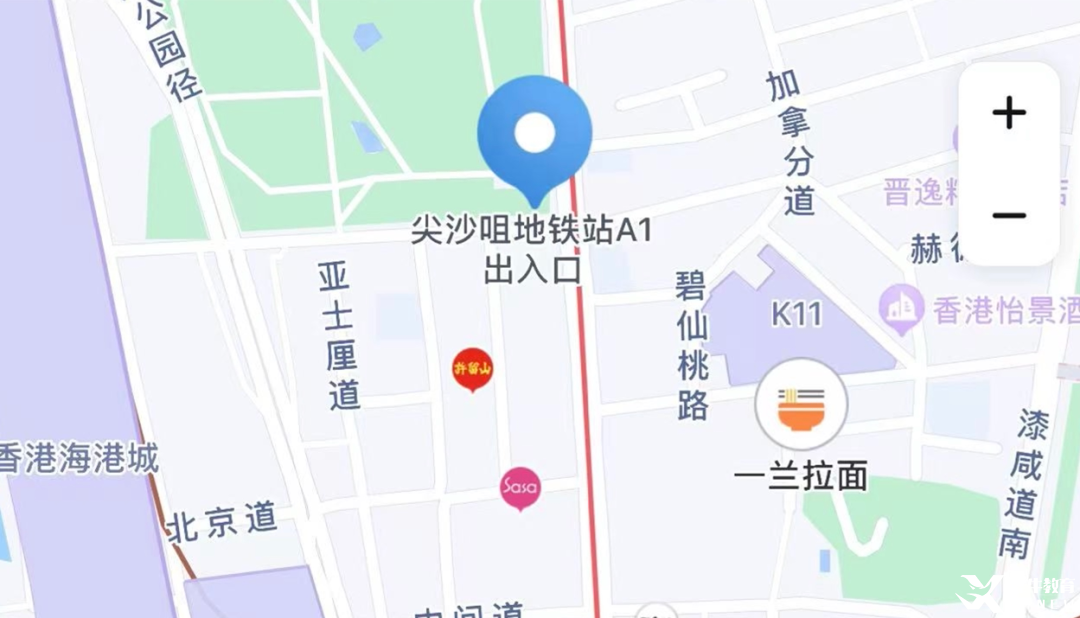This screenshot has height=618, width=1080.
Task: Tap the 香港怡景酒店 hotel marker
Action: click(904, 308)
